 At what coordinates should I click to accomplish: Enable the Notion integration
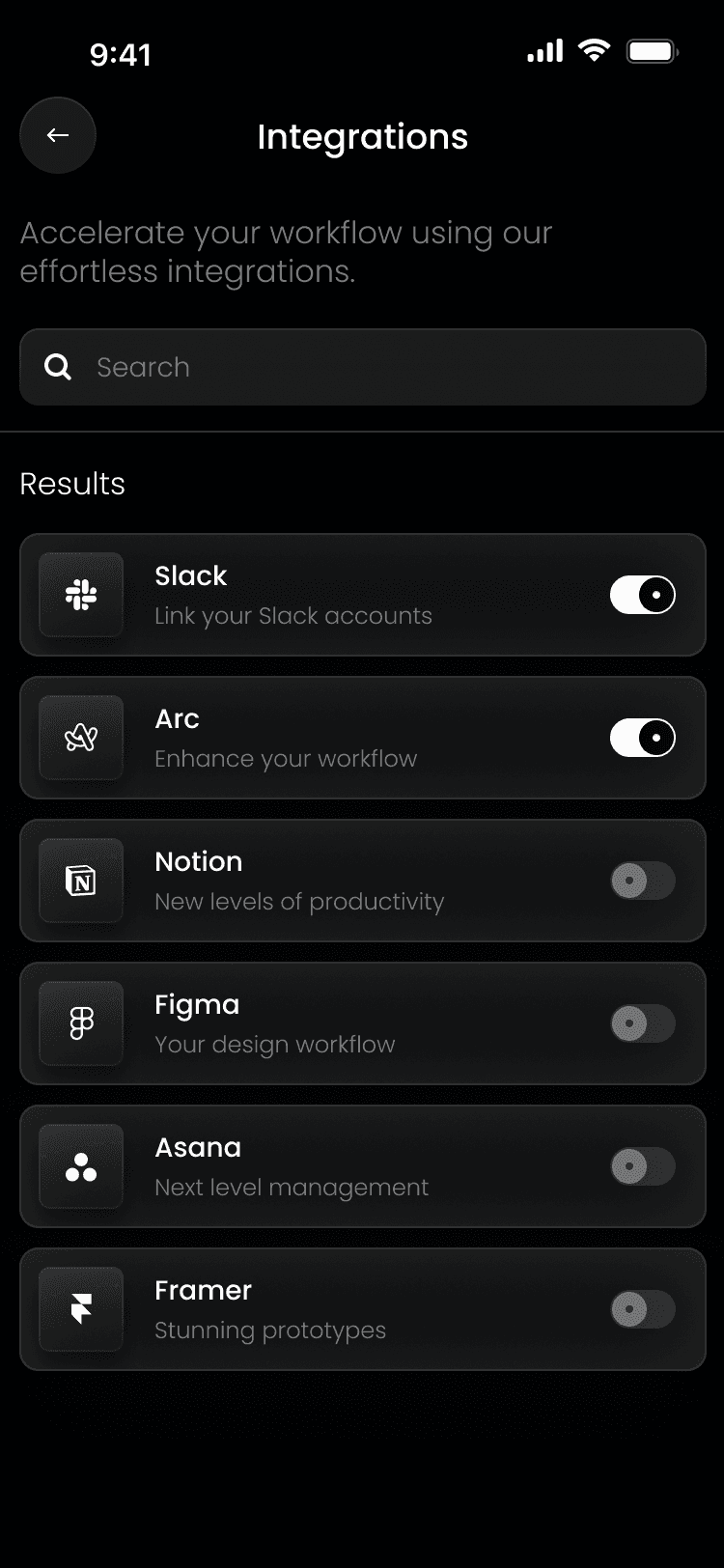point(643,881)
